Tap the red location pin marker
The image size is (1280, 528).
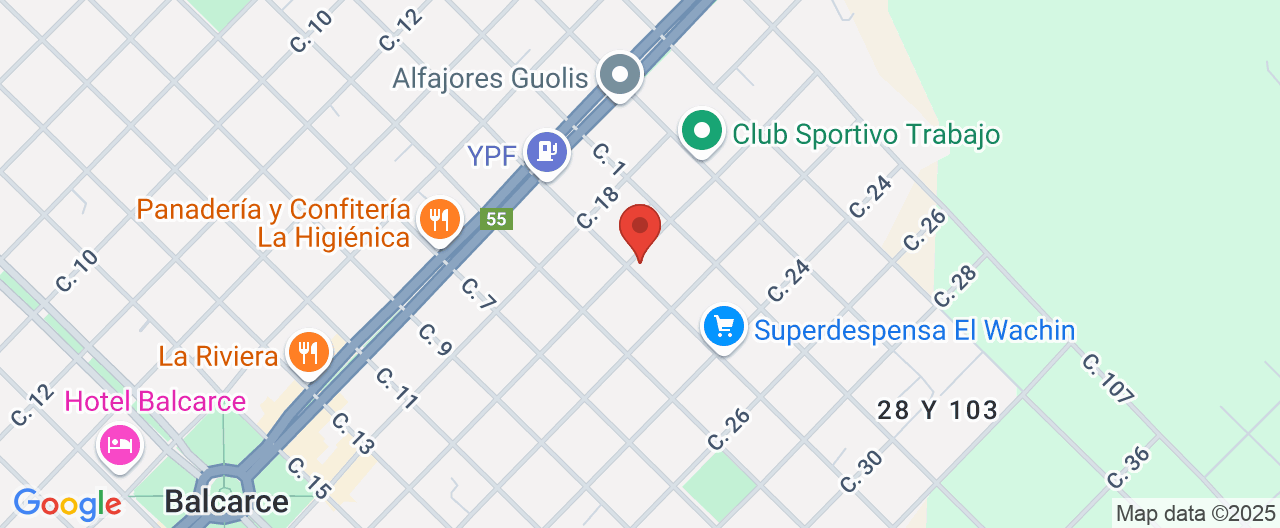point(640,230)
